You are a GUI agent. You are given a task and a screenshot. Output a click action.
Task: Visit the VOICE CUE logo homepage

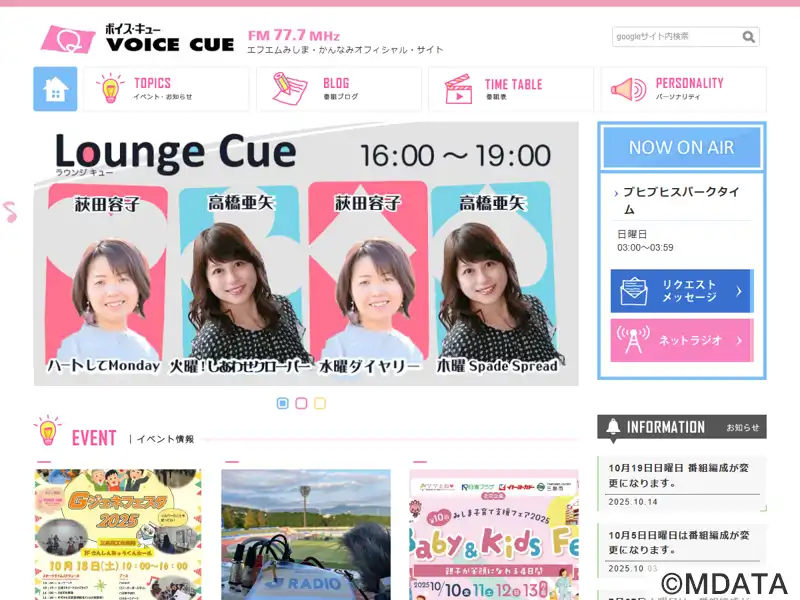click(x=138, y=39)
